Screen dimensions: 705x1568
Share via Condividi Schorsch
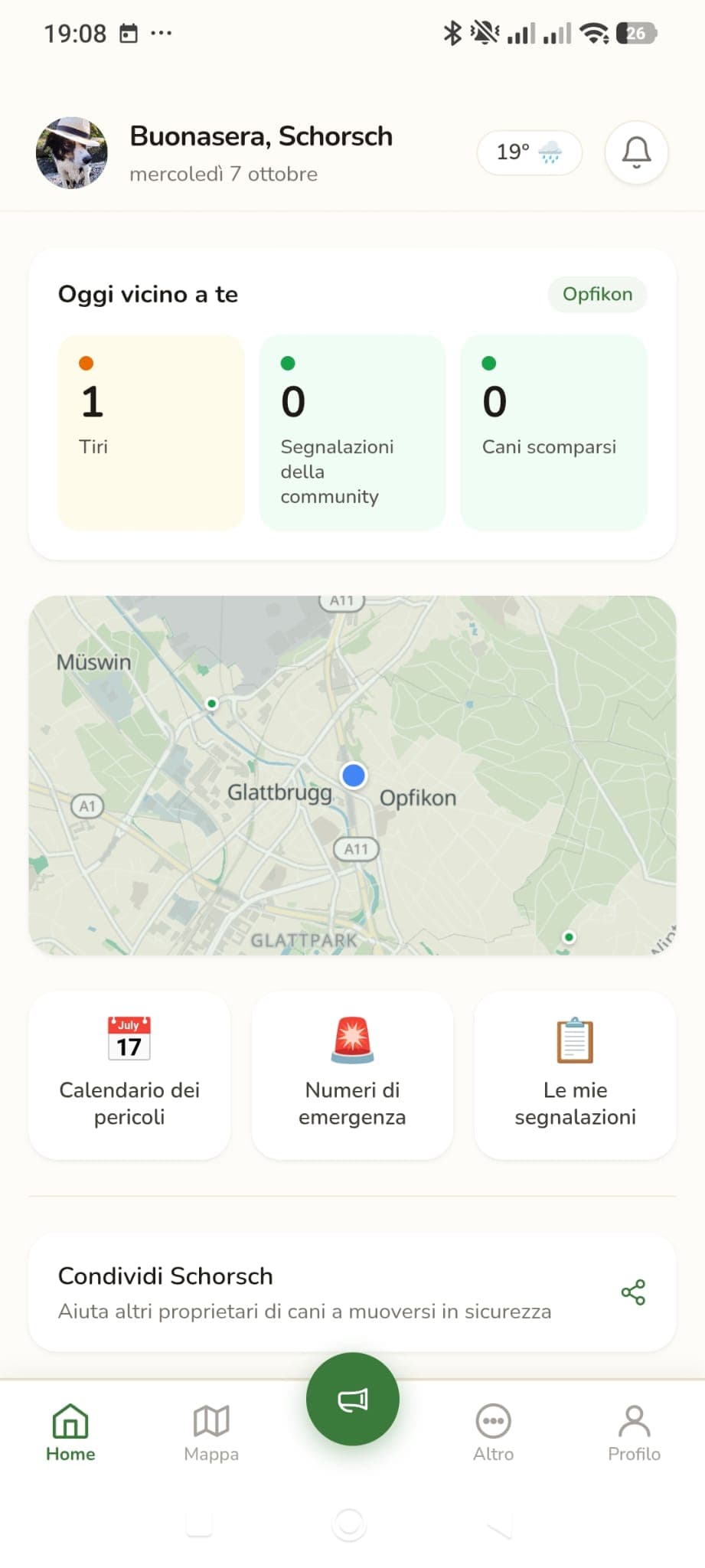click(352, 1292)
